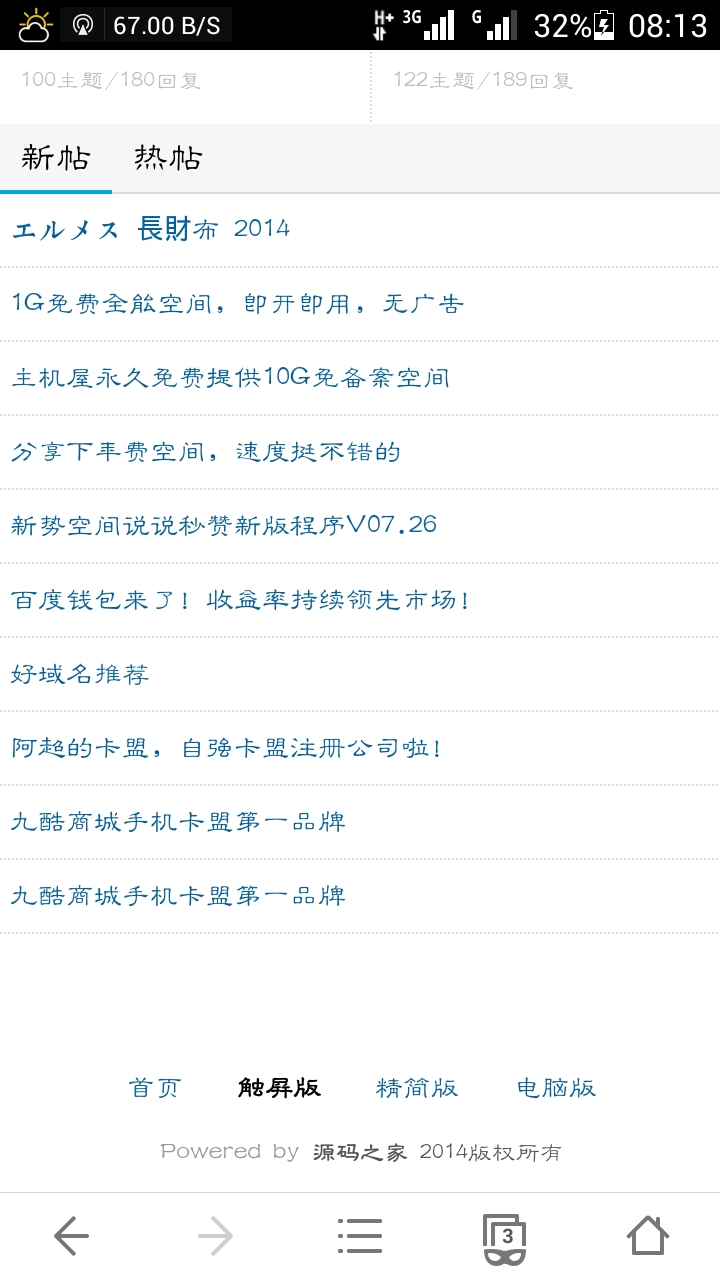720x1280 pixels.
Task: Open the tab switcher showing 3 tabs
Action: [505, 1236]
